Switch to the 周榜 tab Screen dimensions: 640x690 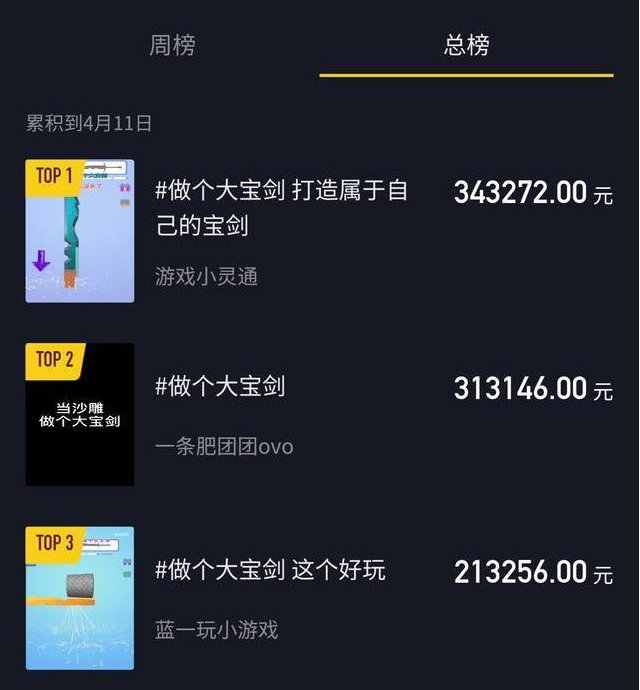click(x=172, y=45)
